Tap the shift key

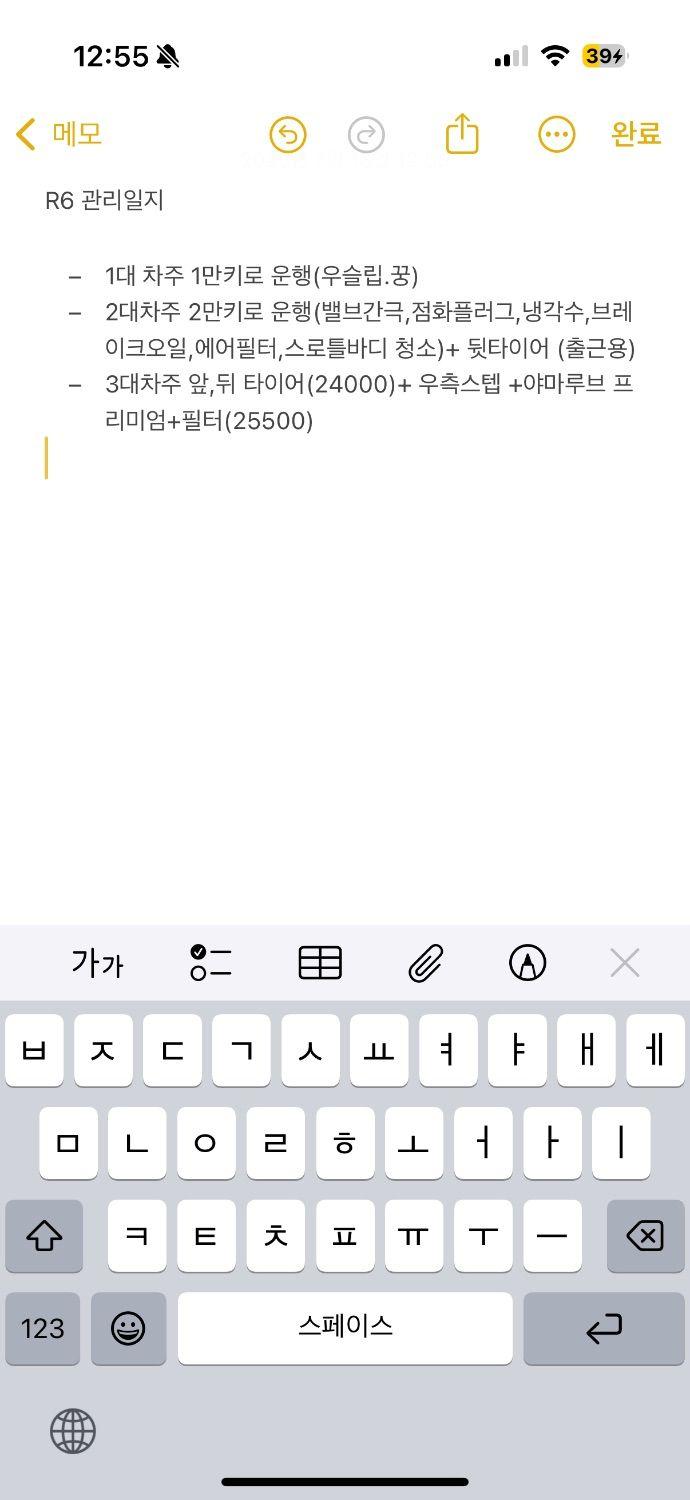[43, 1236]
